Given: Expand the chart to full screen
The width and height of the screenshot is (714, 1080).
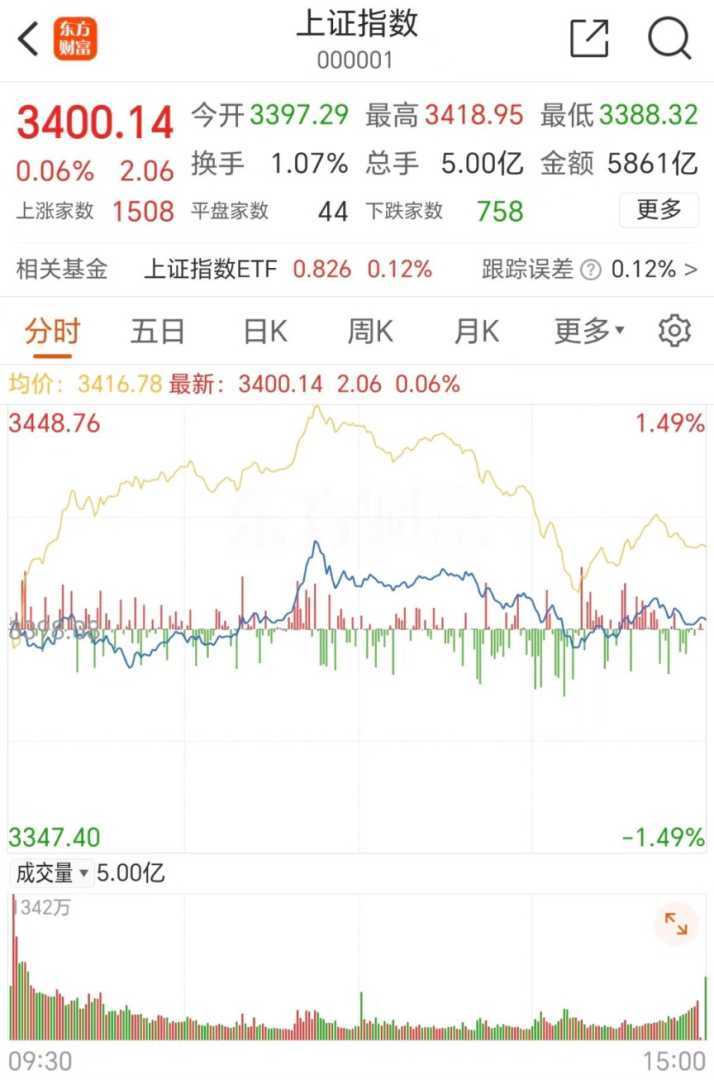Looking at the screenshot, I should pyautogui.click(x=676, y=924).
